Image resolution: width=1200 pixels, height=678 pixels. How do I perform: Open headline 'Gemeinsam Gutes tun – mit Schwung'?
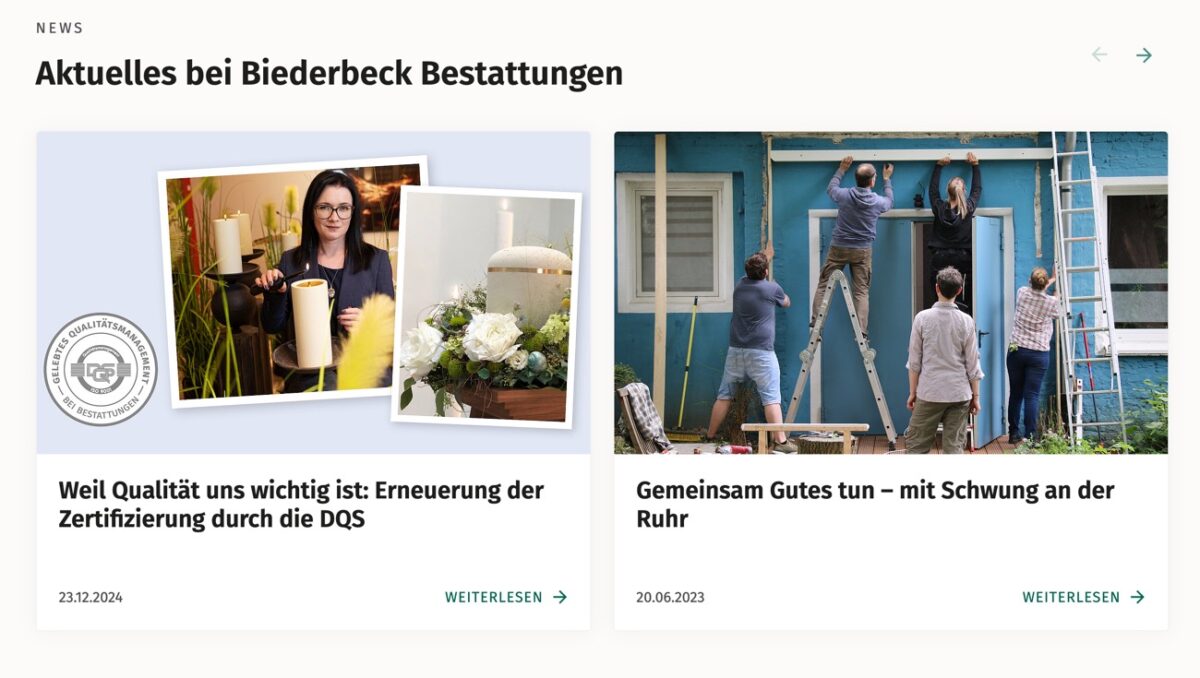pyautogui.click(x=875, y=505)
